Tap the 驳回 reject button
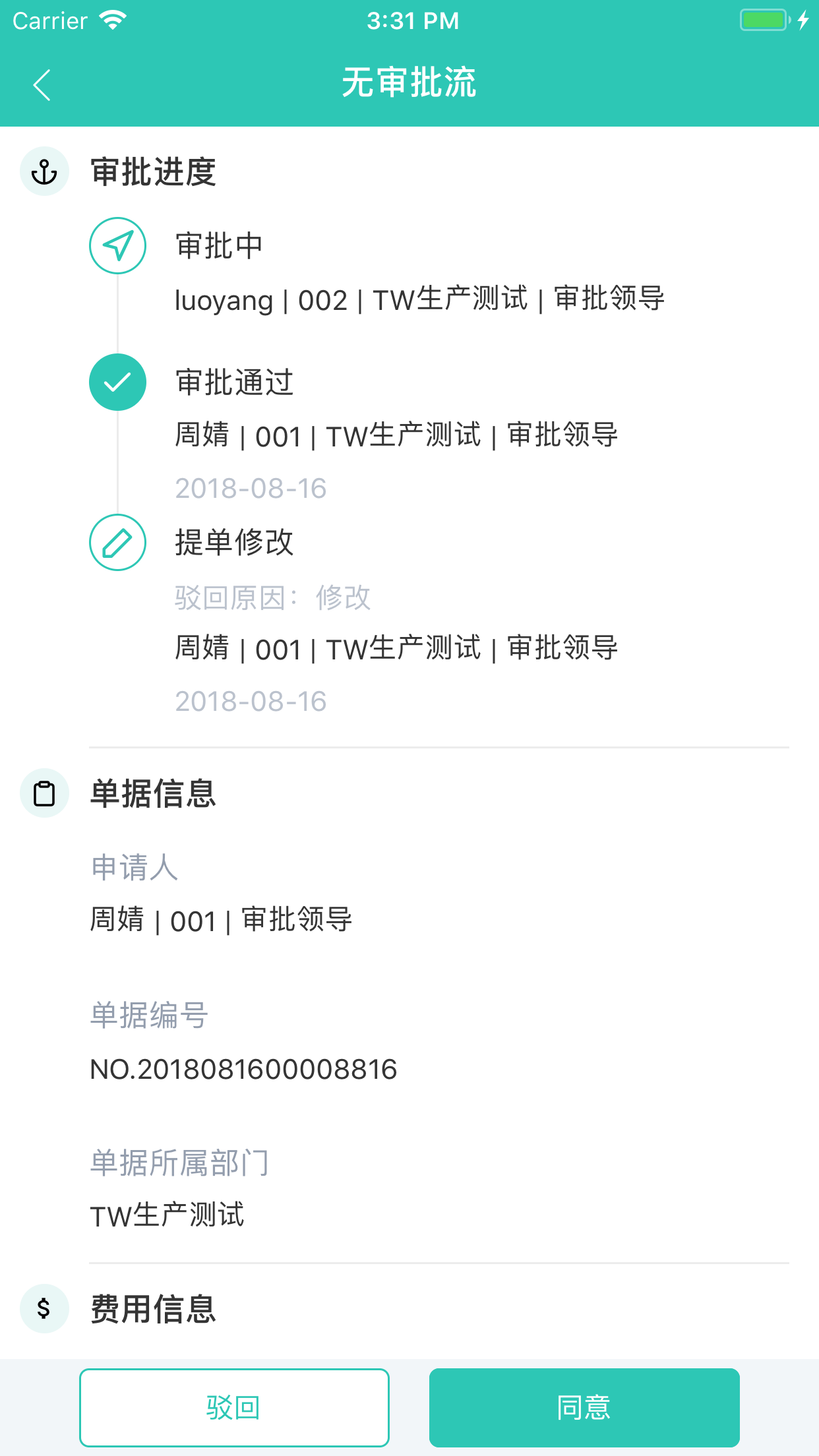 click(x=234, y=1407)
